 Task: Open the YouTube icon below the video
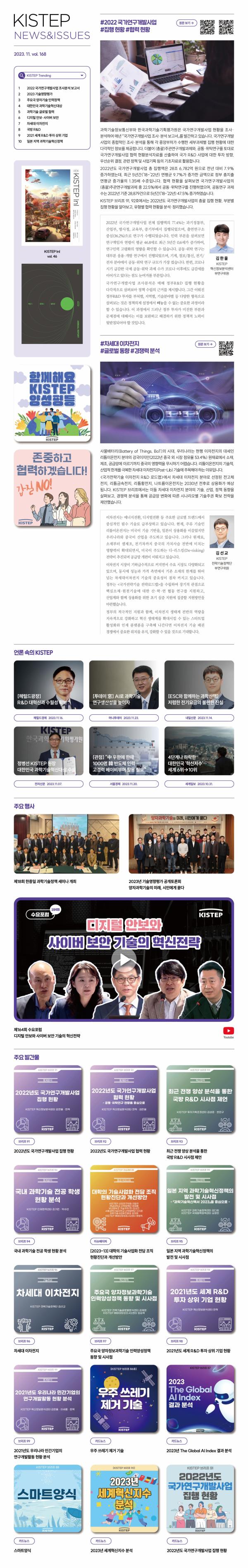coord(228,1031)
